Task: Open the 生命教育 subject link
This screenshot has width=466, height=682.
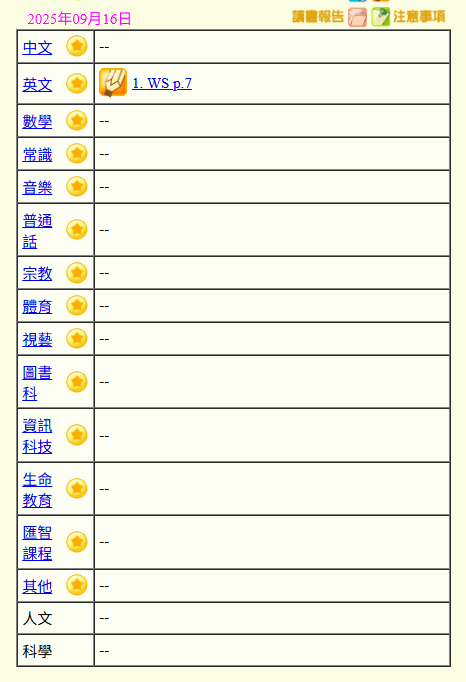Action: point(37,490)
